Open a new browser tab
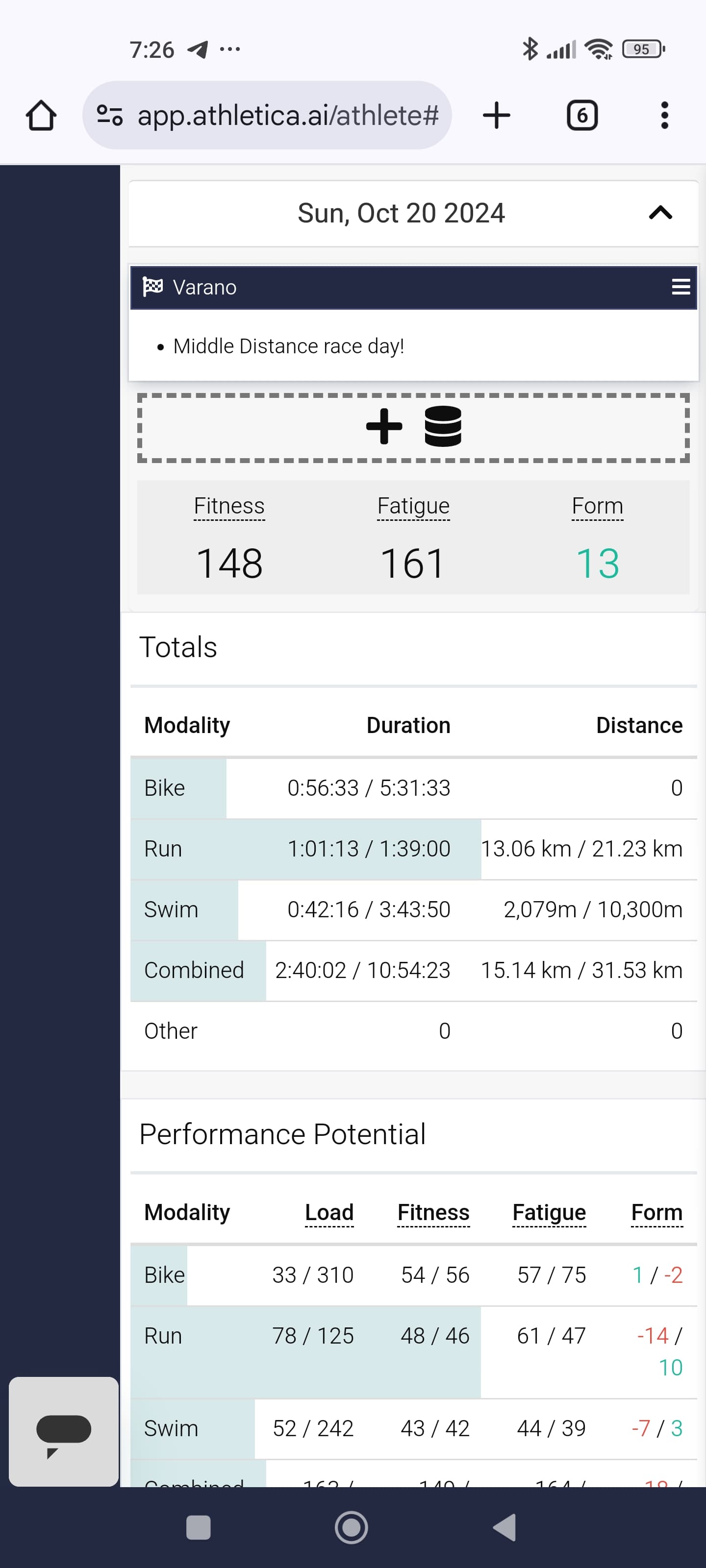Screen dimensions: 706x1568 (497, 115)
